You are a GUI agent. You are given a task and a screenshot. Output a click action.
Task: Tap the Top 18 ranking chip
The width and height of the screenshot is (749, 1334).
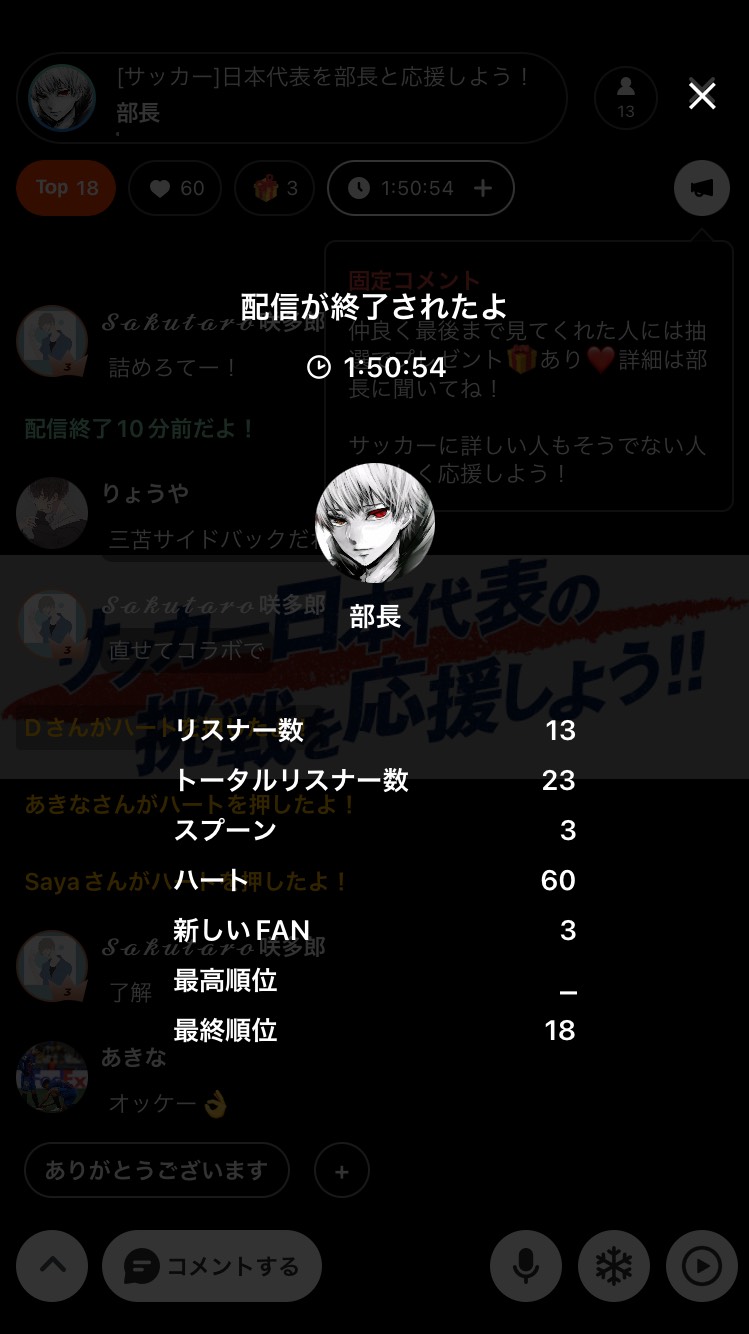coord(66,188)
